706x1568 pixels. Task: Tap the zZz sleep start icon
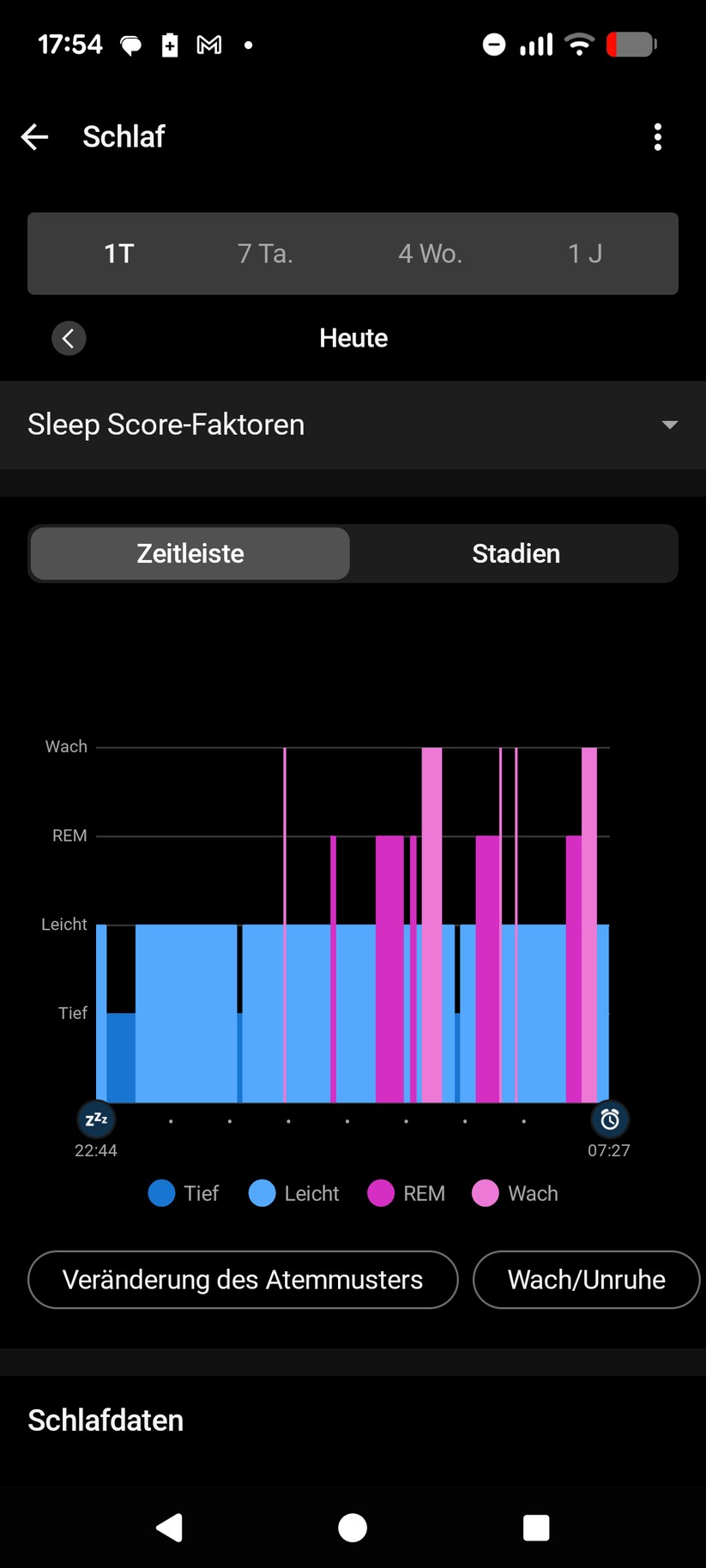[95, 1119]
